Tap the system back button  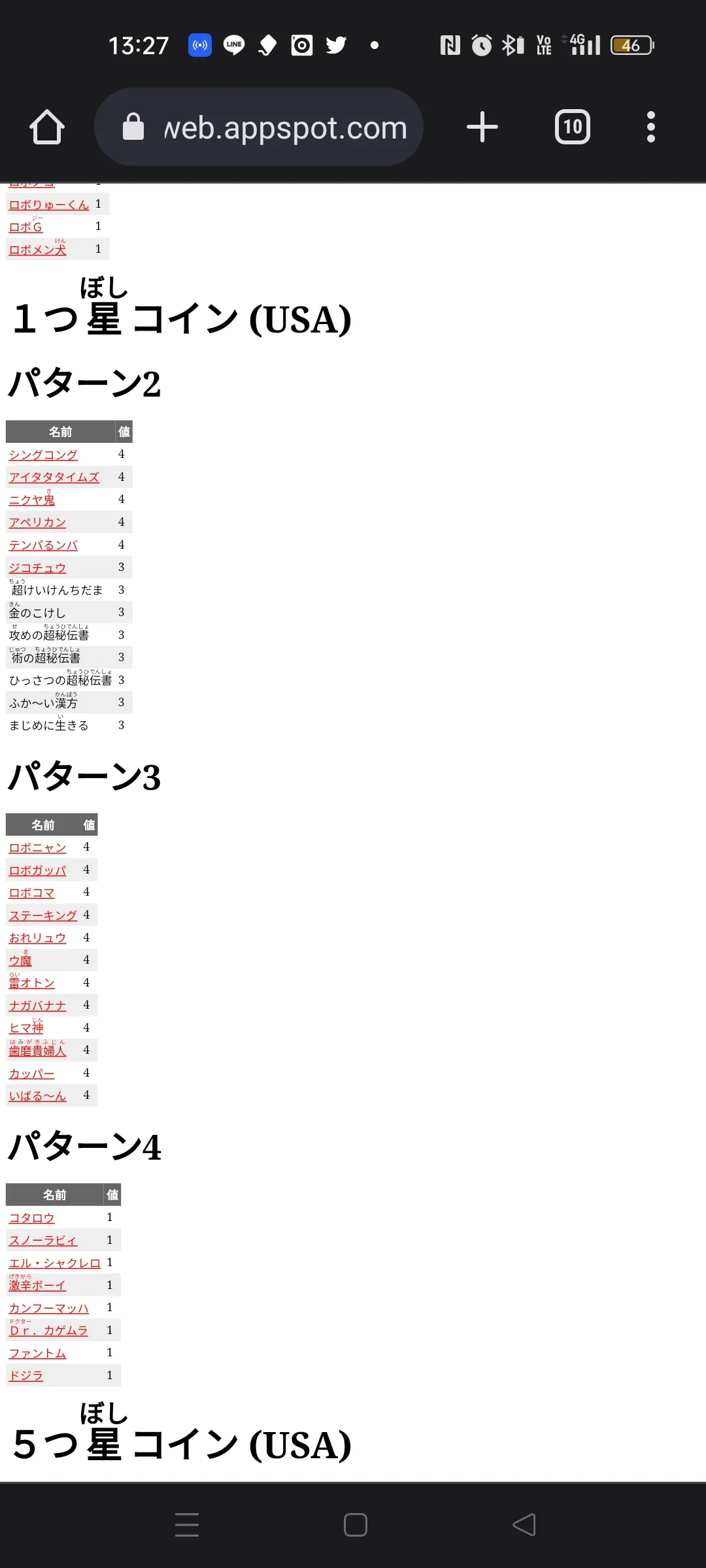pos(524,1525)
